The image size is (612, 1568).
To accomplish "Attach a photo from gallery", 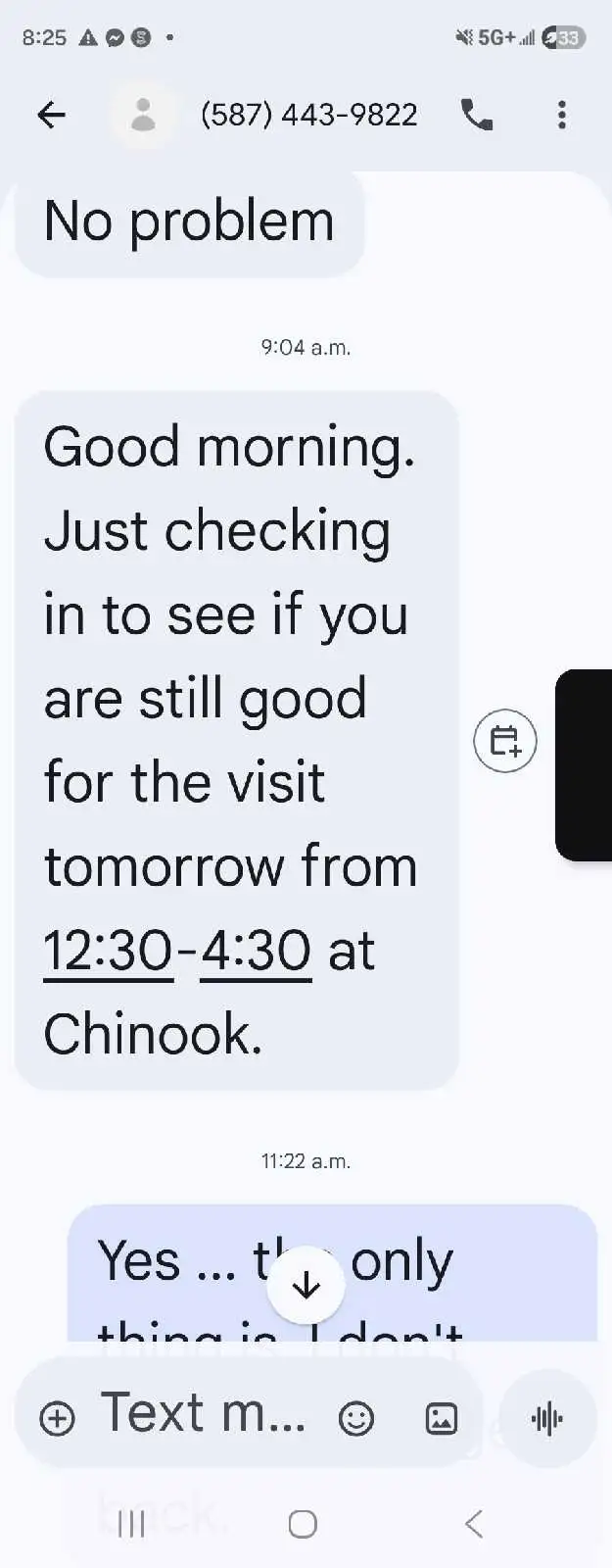I will tap(441, 1418).
